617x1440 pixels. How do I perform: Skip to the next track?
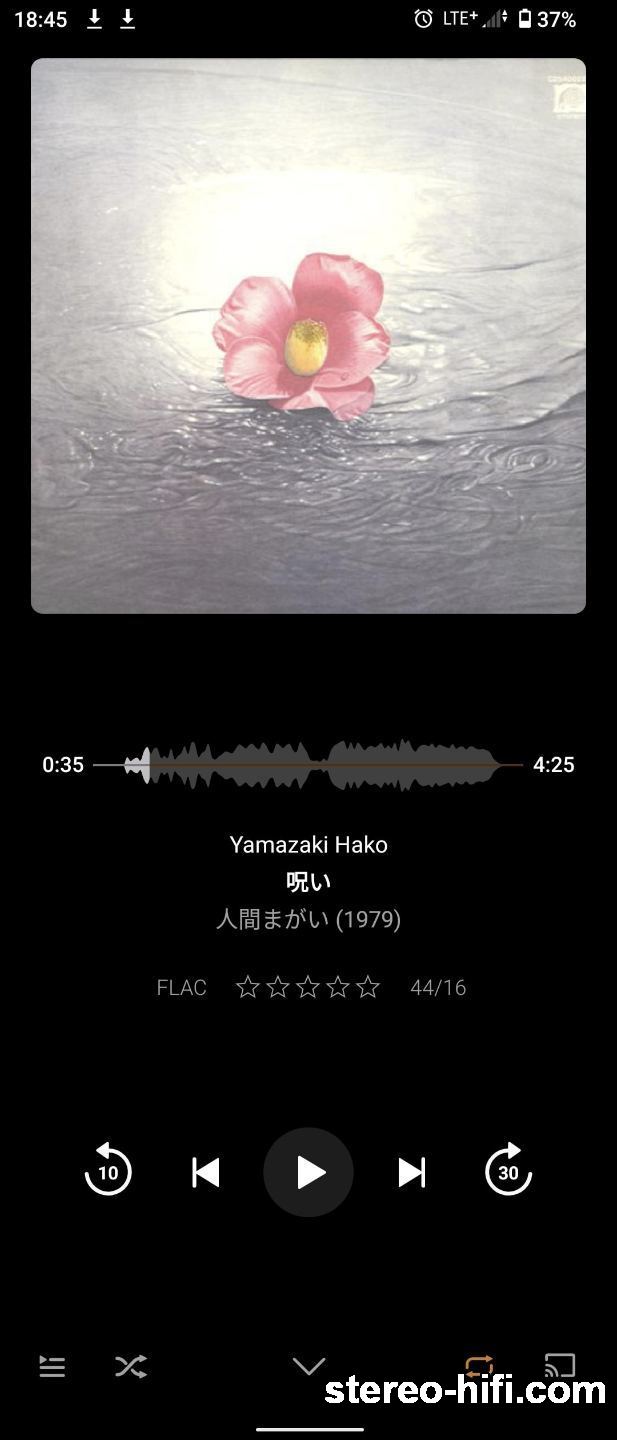click(x=411, y=1172)
